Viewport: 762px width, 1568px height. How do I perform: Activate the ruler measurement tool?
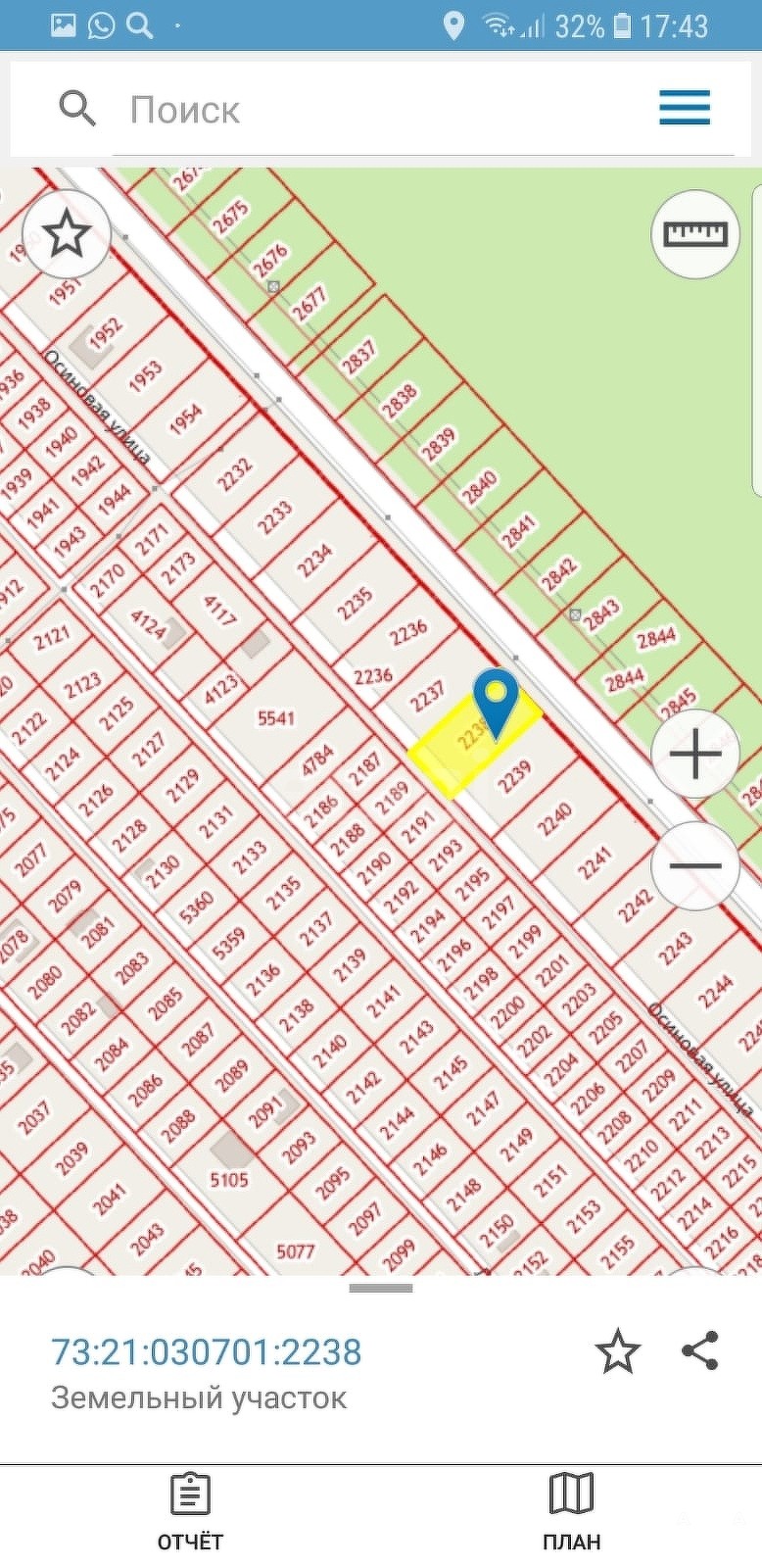coord(695,234)
